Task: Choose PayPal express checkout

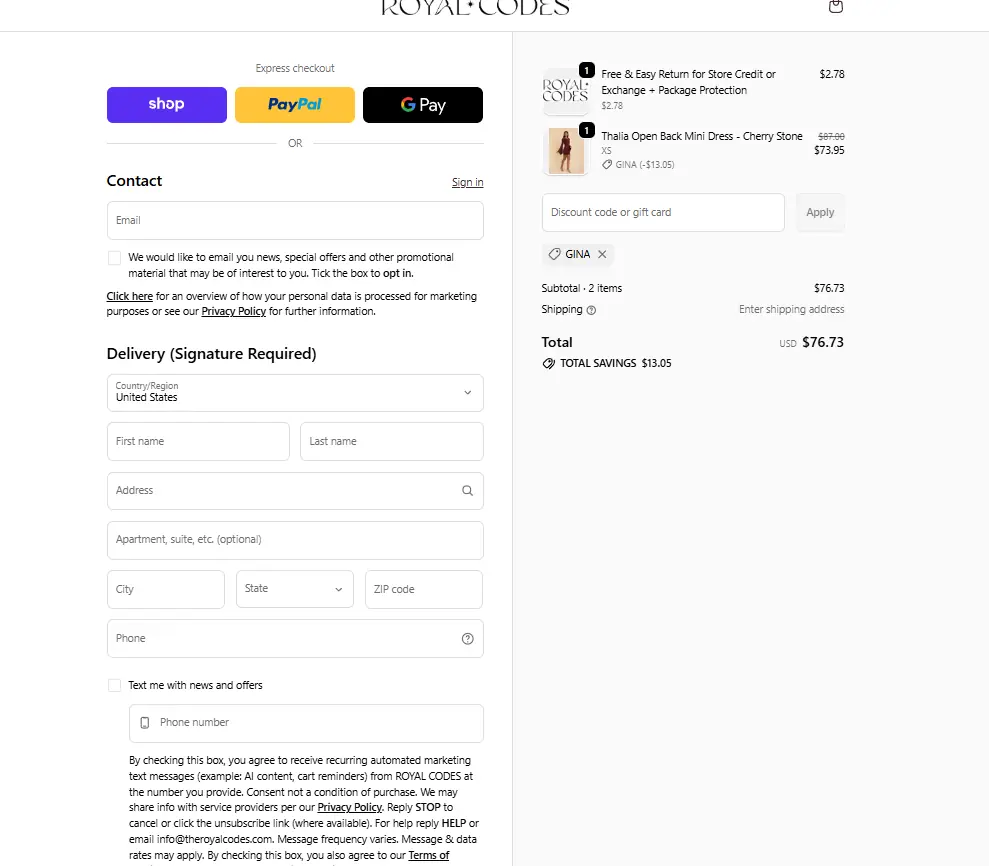Action: (x=294, y=105)
